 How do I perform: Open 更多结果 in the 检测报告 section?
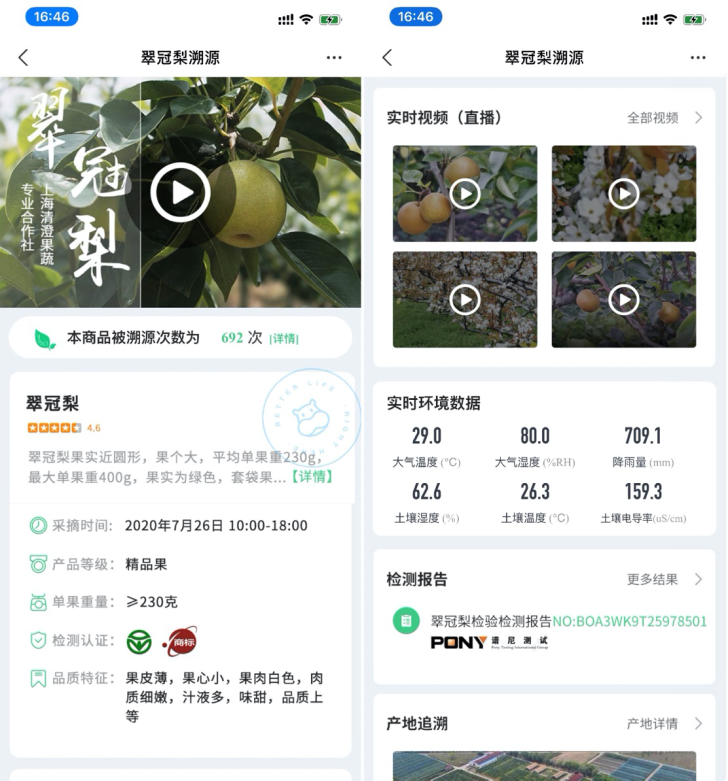click(664, 579)
